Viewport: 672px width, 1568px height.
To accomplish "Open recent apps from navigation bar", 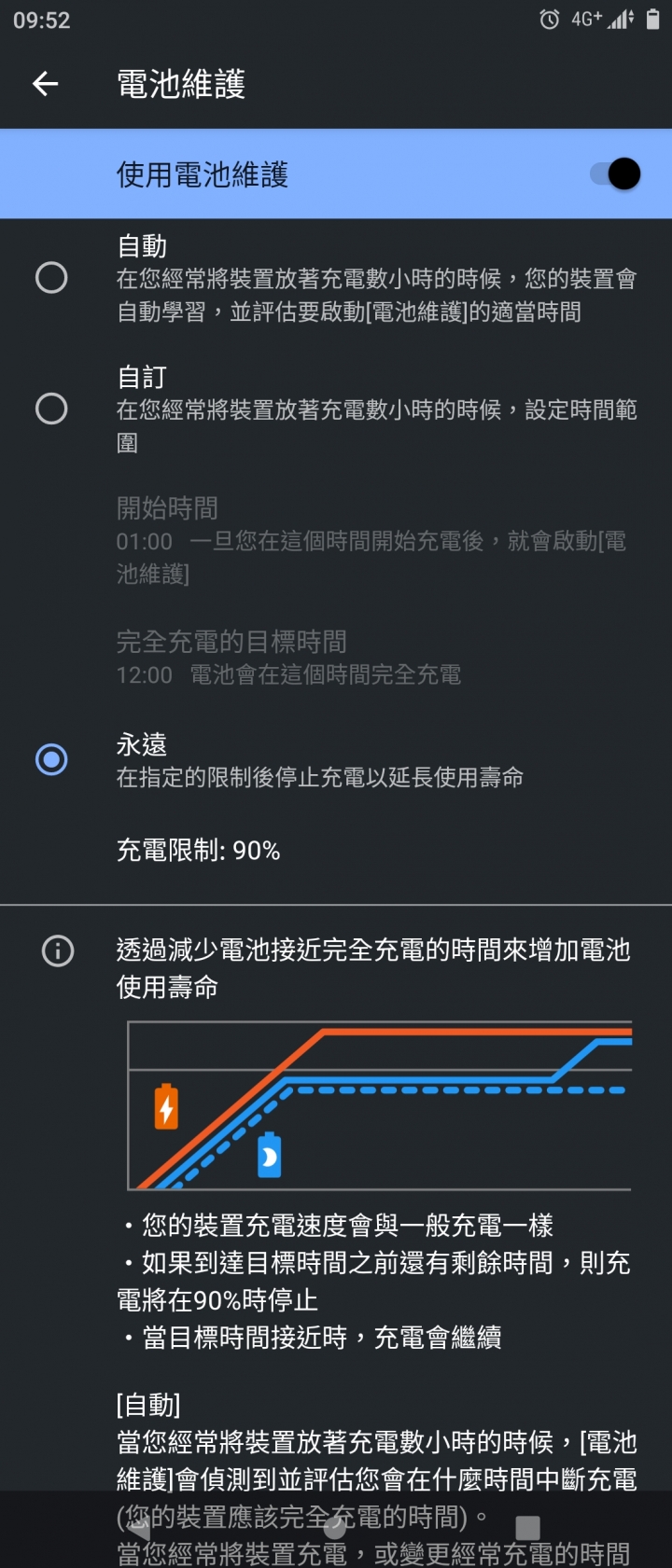I will tap(528, 1527).
